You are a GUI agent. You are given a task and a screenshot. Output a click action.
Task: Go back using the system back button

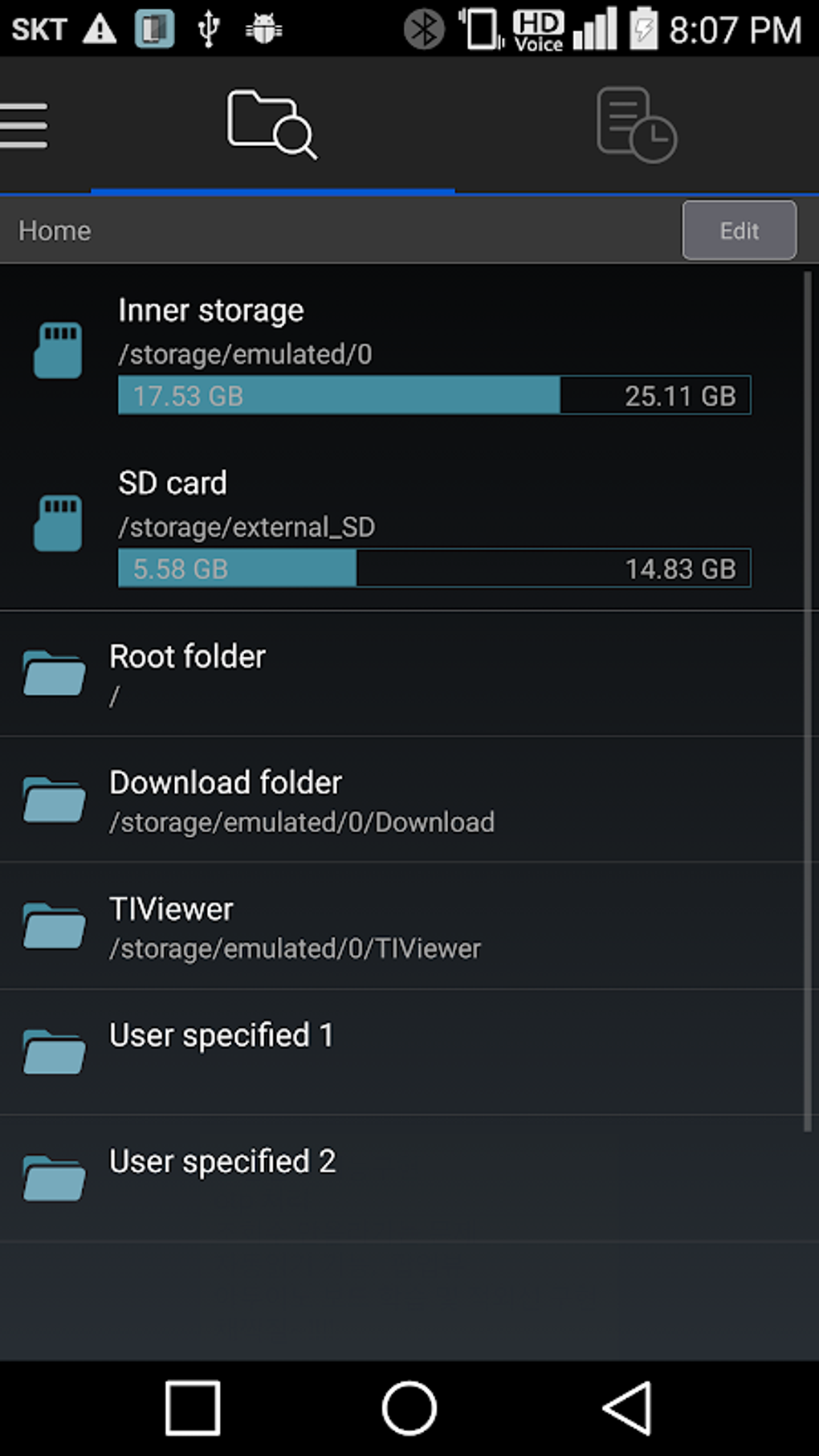[x=627, y=1408]
